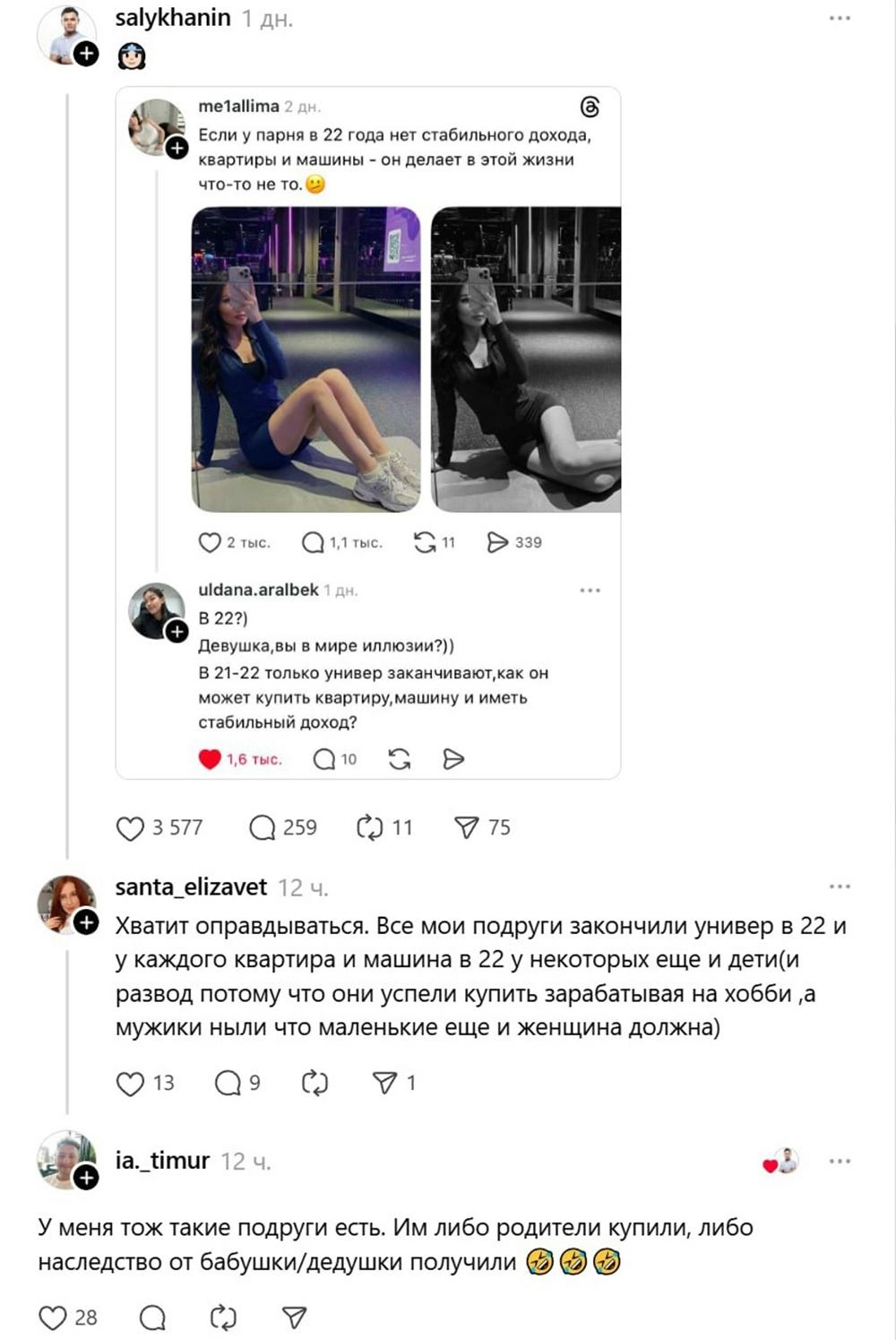Open the overflow menu on santa_elizavet's reply
The image size is (896, 1340).
click(x=840, y=886)
